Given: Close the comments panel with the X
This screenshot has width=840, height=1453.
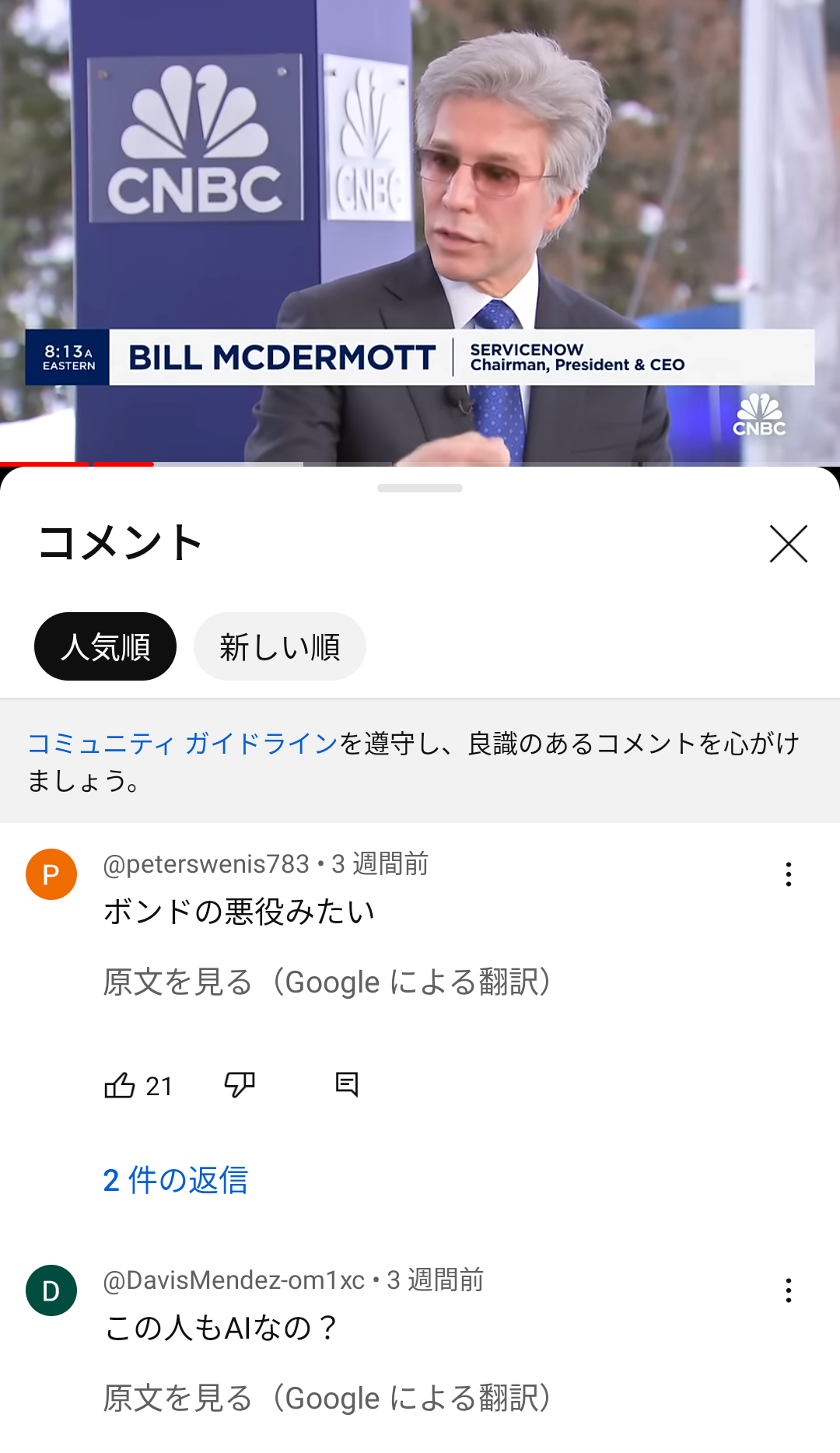Looking at the screenshot, I should point(789,544).
